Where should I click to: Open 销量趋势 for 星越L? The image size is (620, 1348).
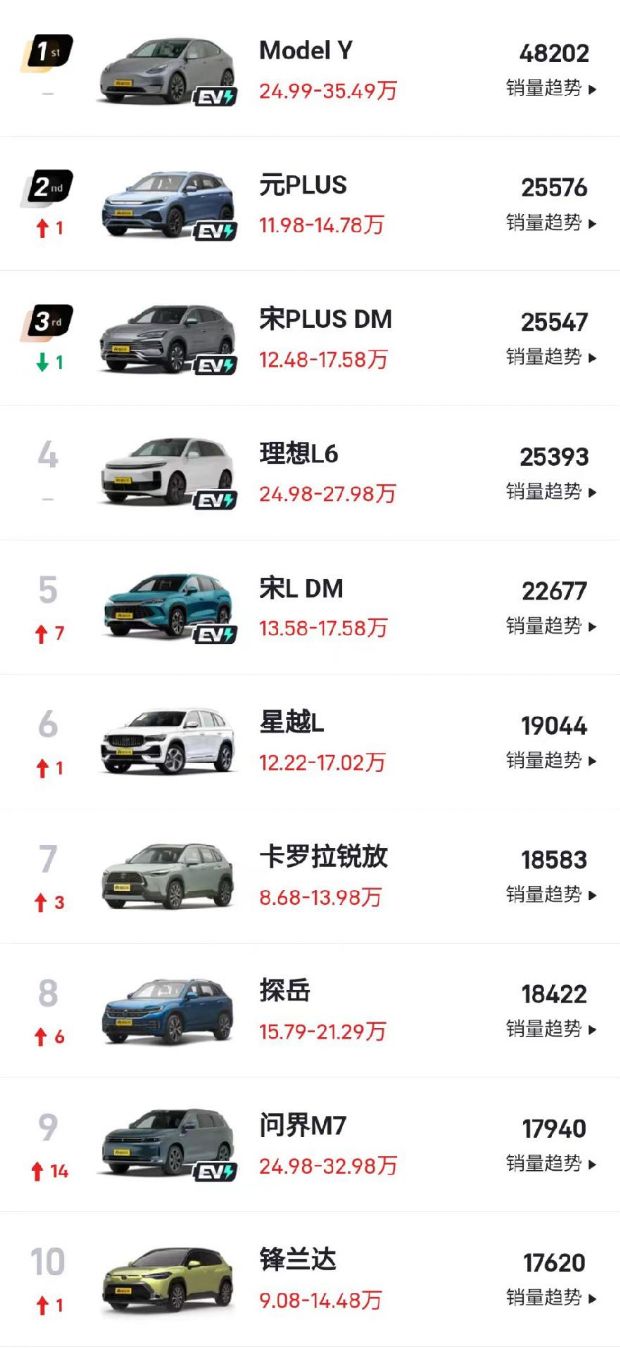(x=551, y=760)
